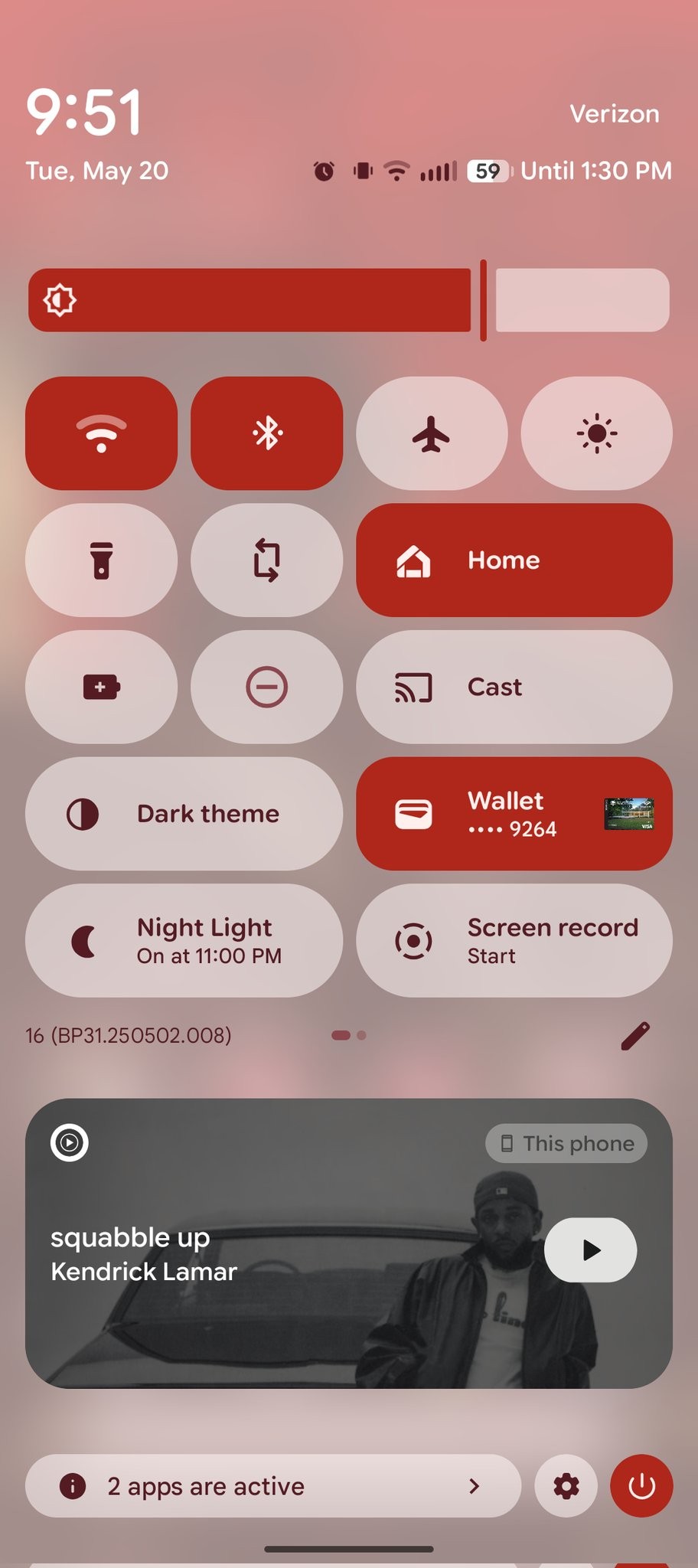Viewport: 698px width, 1568px height.
Task: Toggle Night Light tile
Action: click(x=184, y=940)
